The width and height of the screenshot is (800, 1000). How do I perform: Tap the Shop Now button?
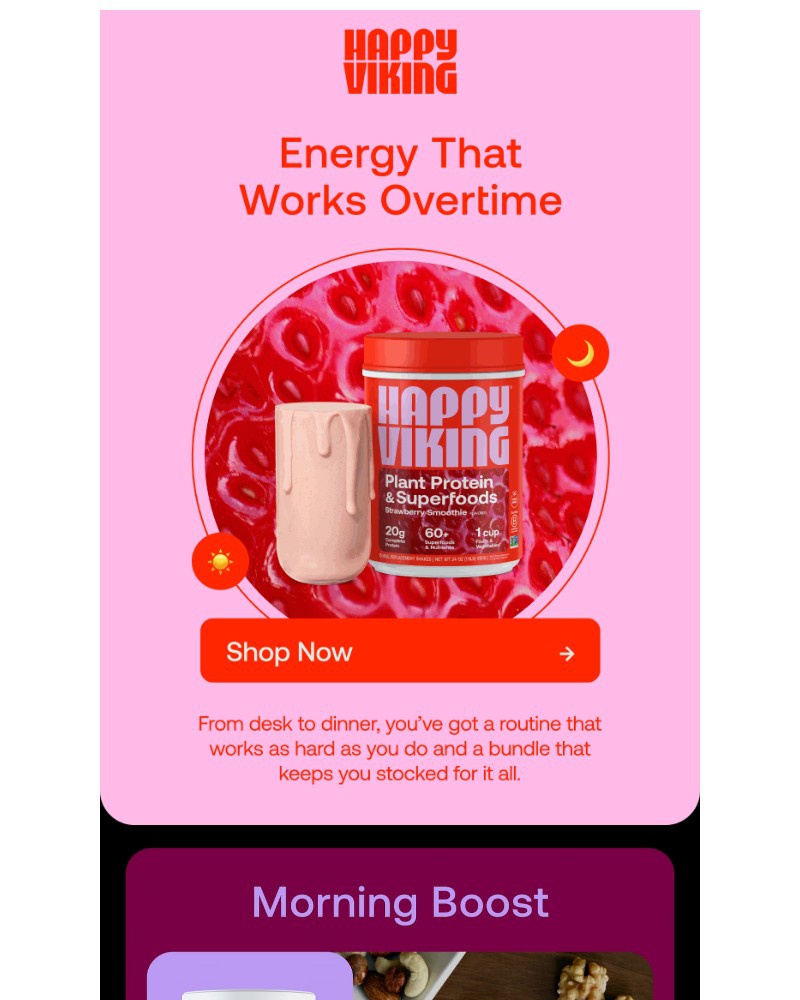pyautogui.click(x=400, y=651)
